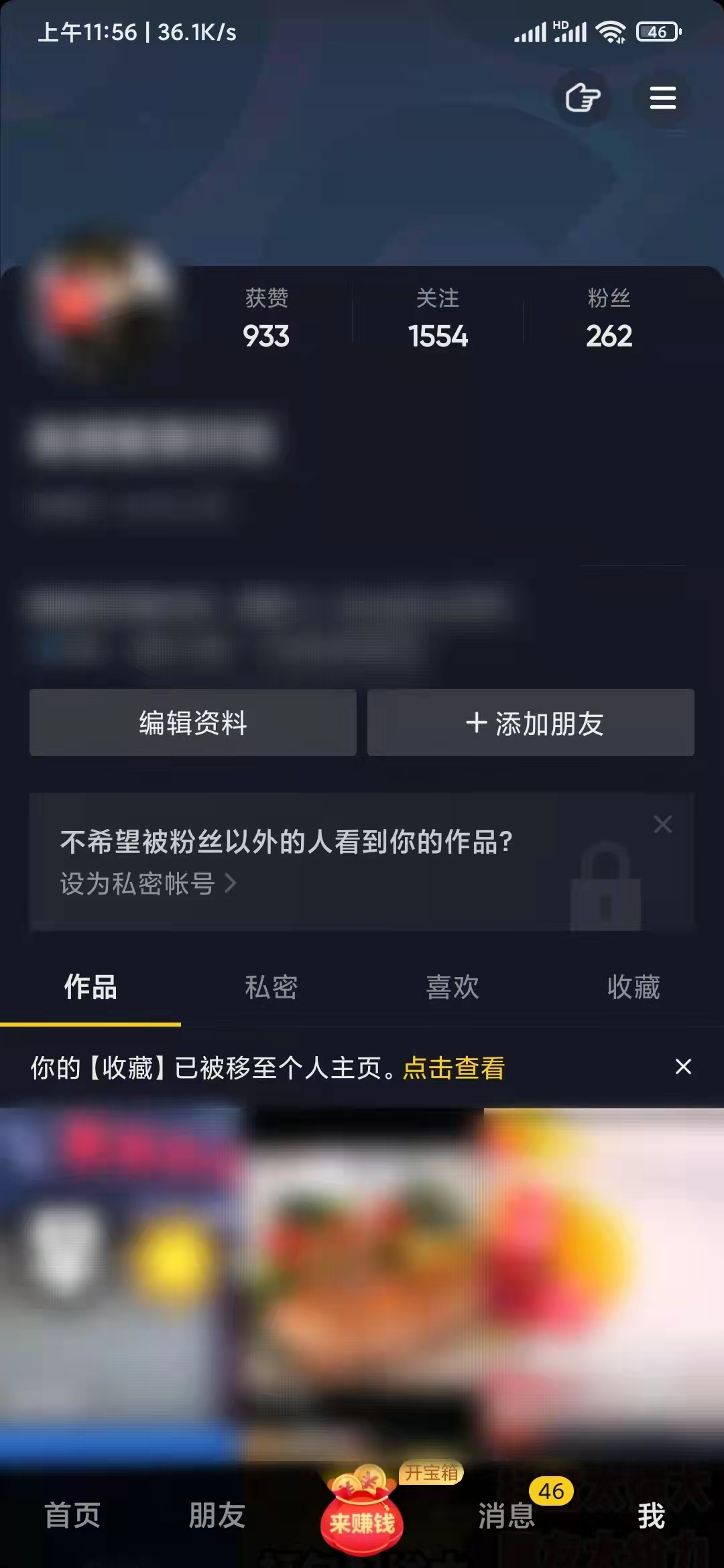The height and width of the screenshot is (1568, 724).
Task: Open 首页 home icon in bottom navigation
Action: click(72, 1516)
